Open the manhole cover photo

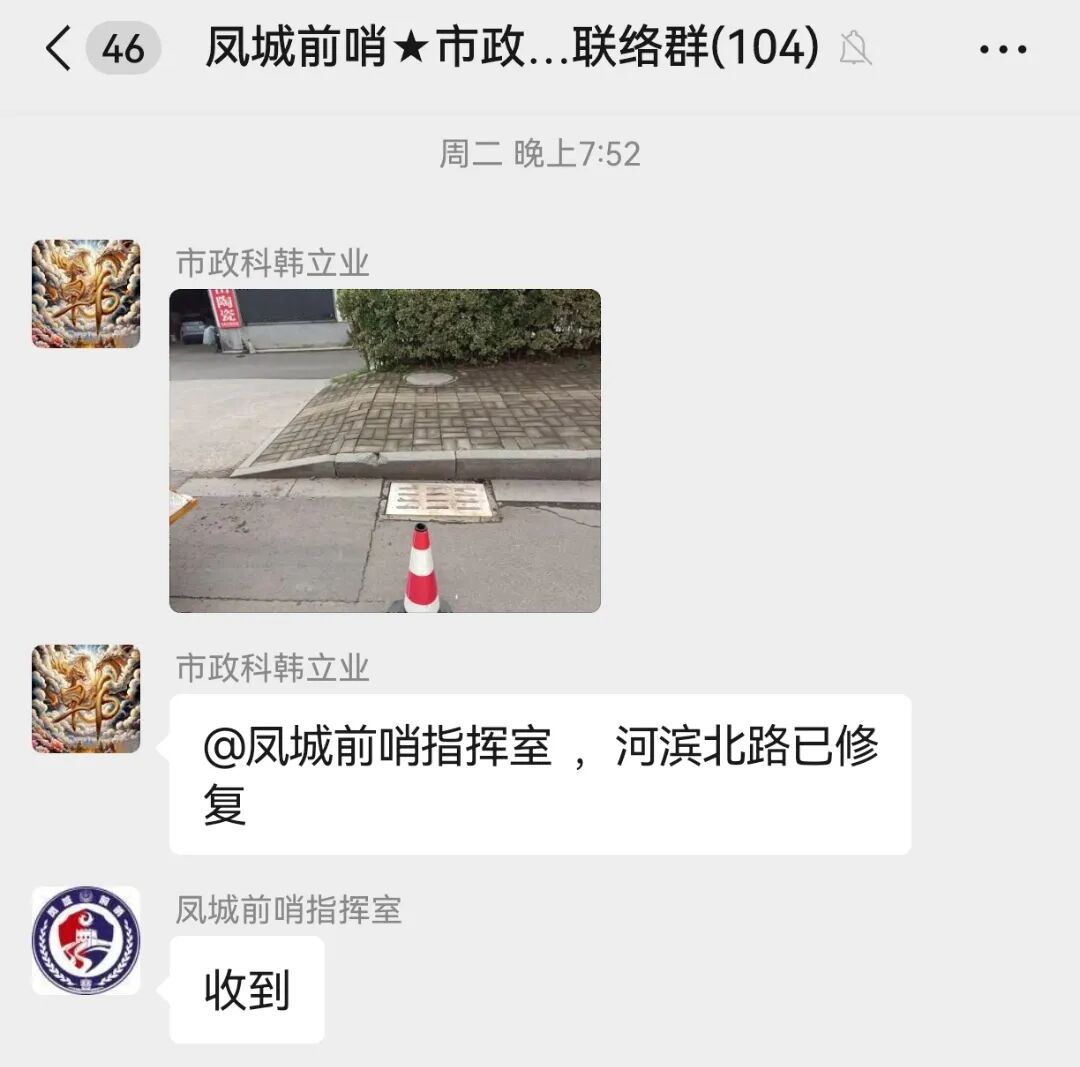coord(385,451)
